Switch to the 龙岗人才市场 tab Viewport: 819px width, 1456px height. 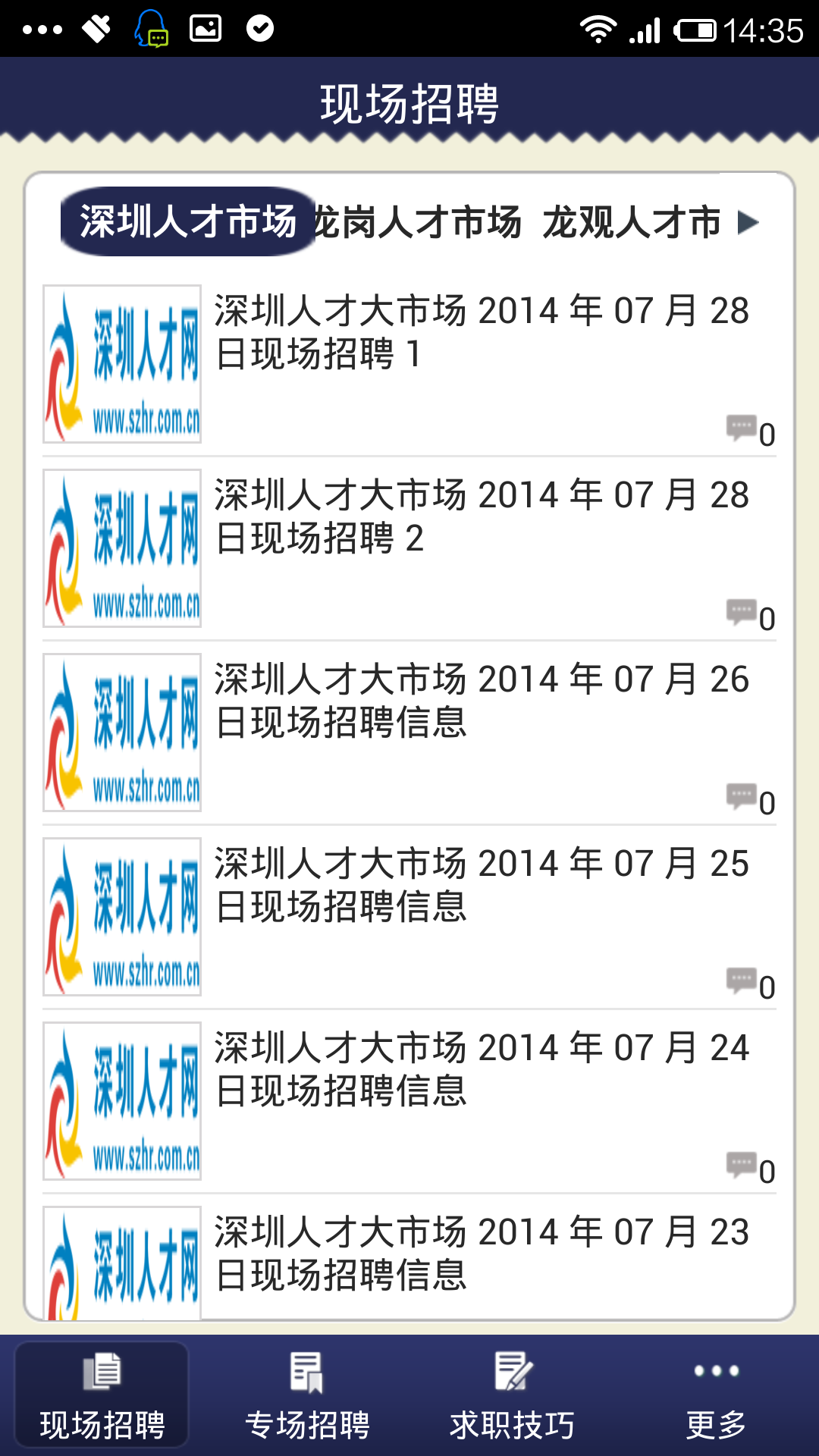coord(419,222)
